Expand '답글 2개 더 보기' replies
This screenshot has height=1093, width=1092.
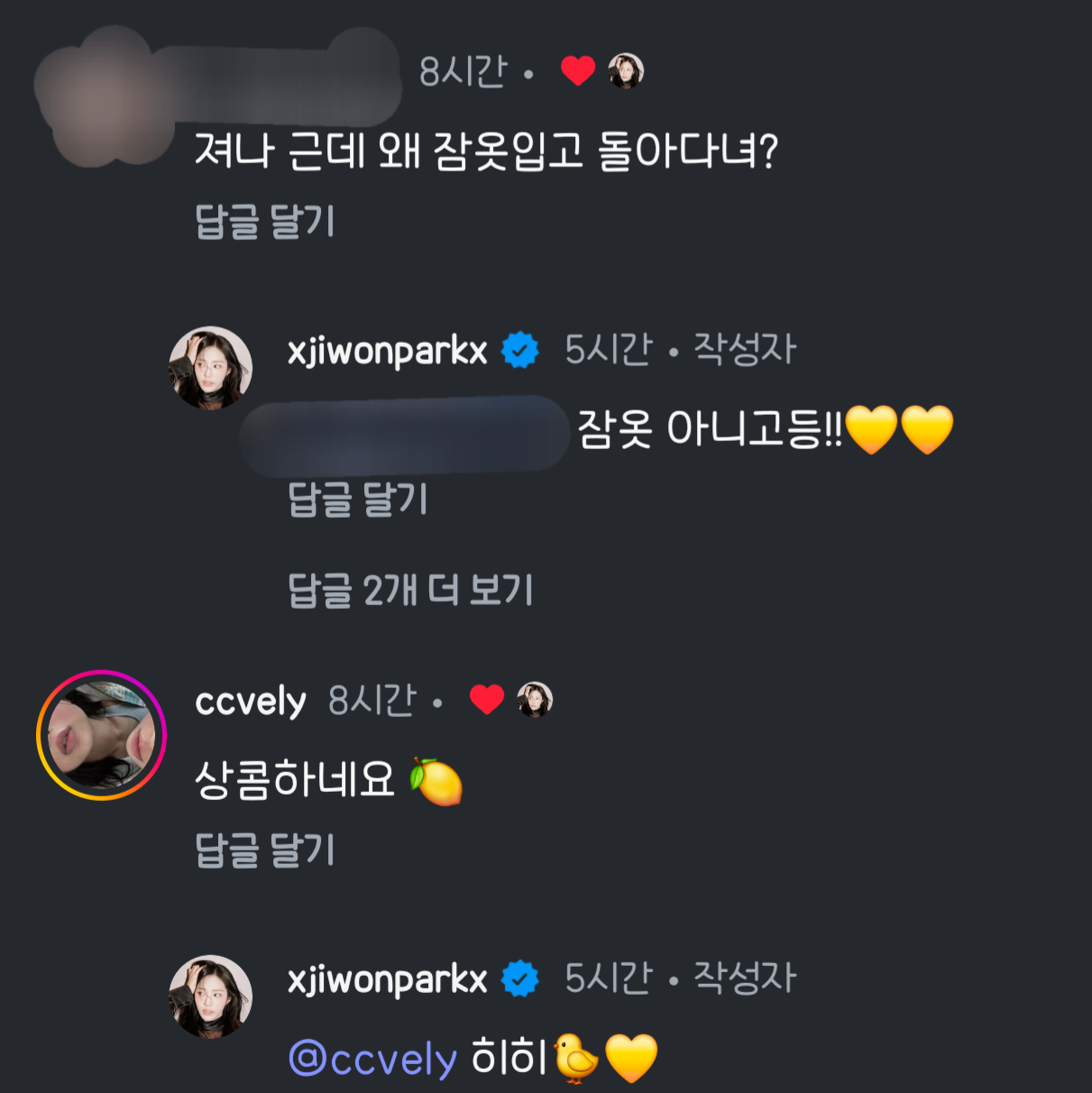coord(410,590)
